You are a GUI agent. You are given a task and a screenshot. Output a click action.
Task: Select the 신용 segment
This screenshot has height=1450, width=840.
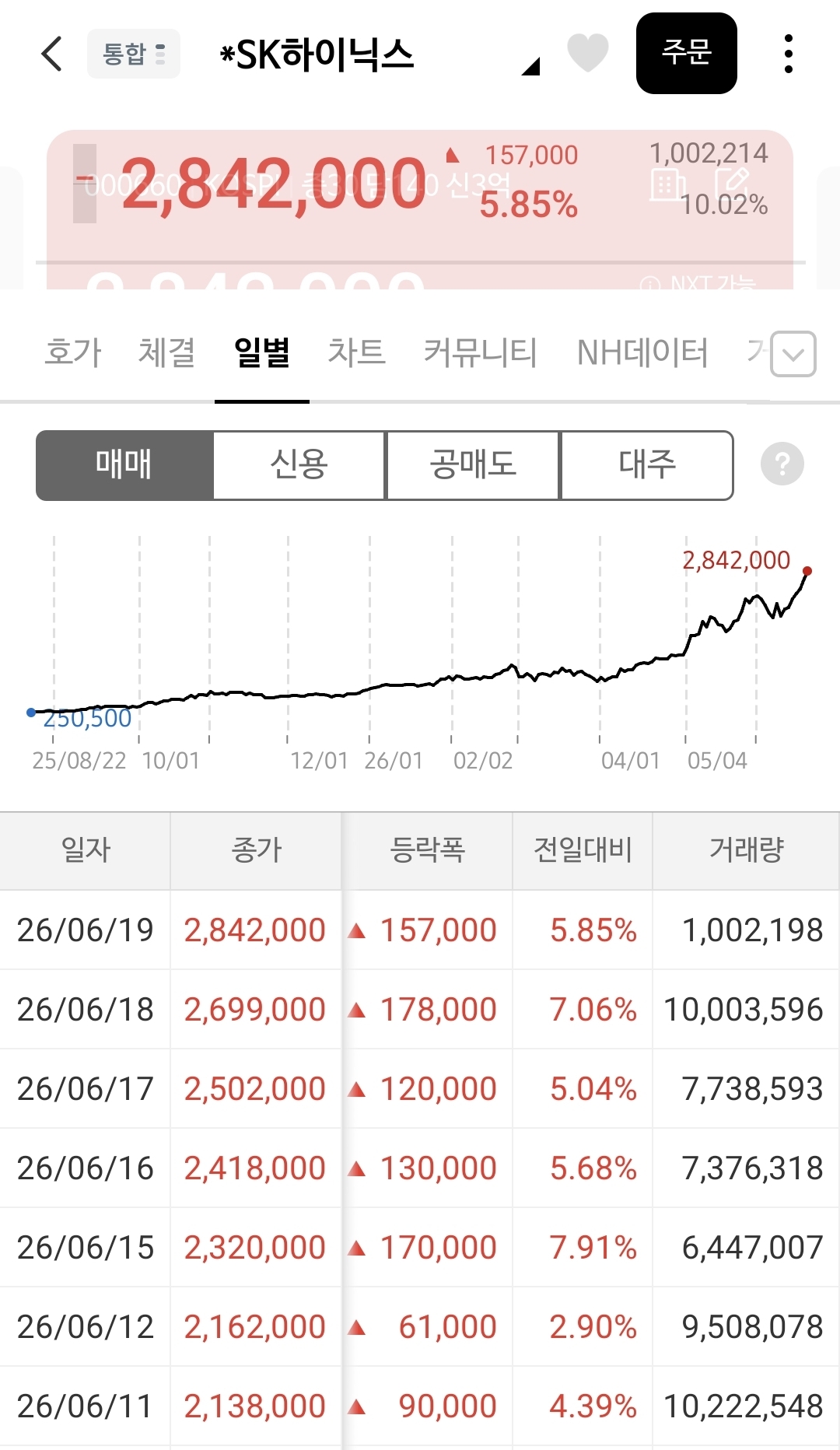[x=299, y=465]
